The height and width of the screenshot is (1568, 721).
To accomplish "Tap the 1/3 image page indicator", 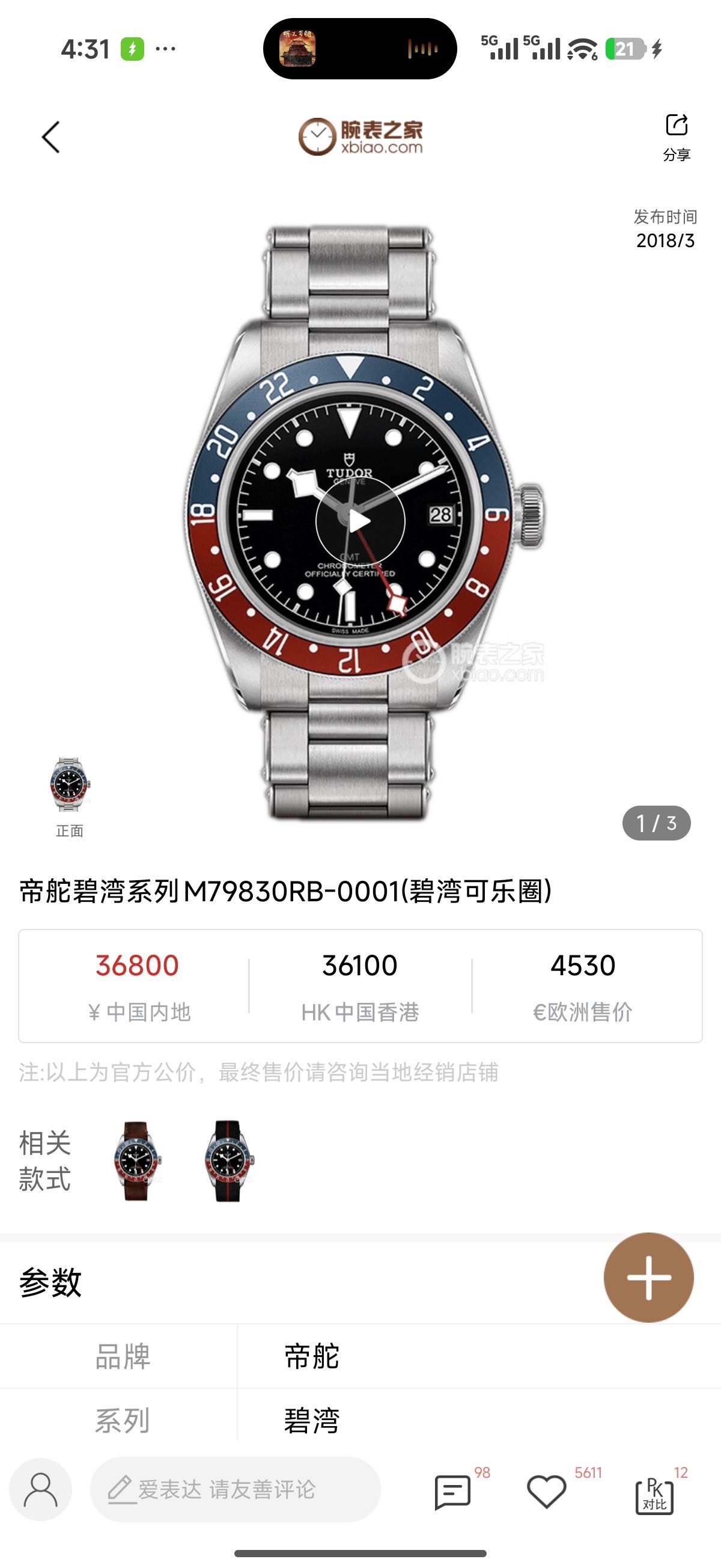I will tap(656, 823).
